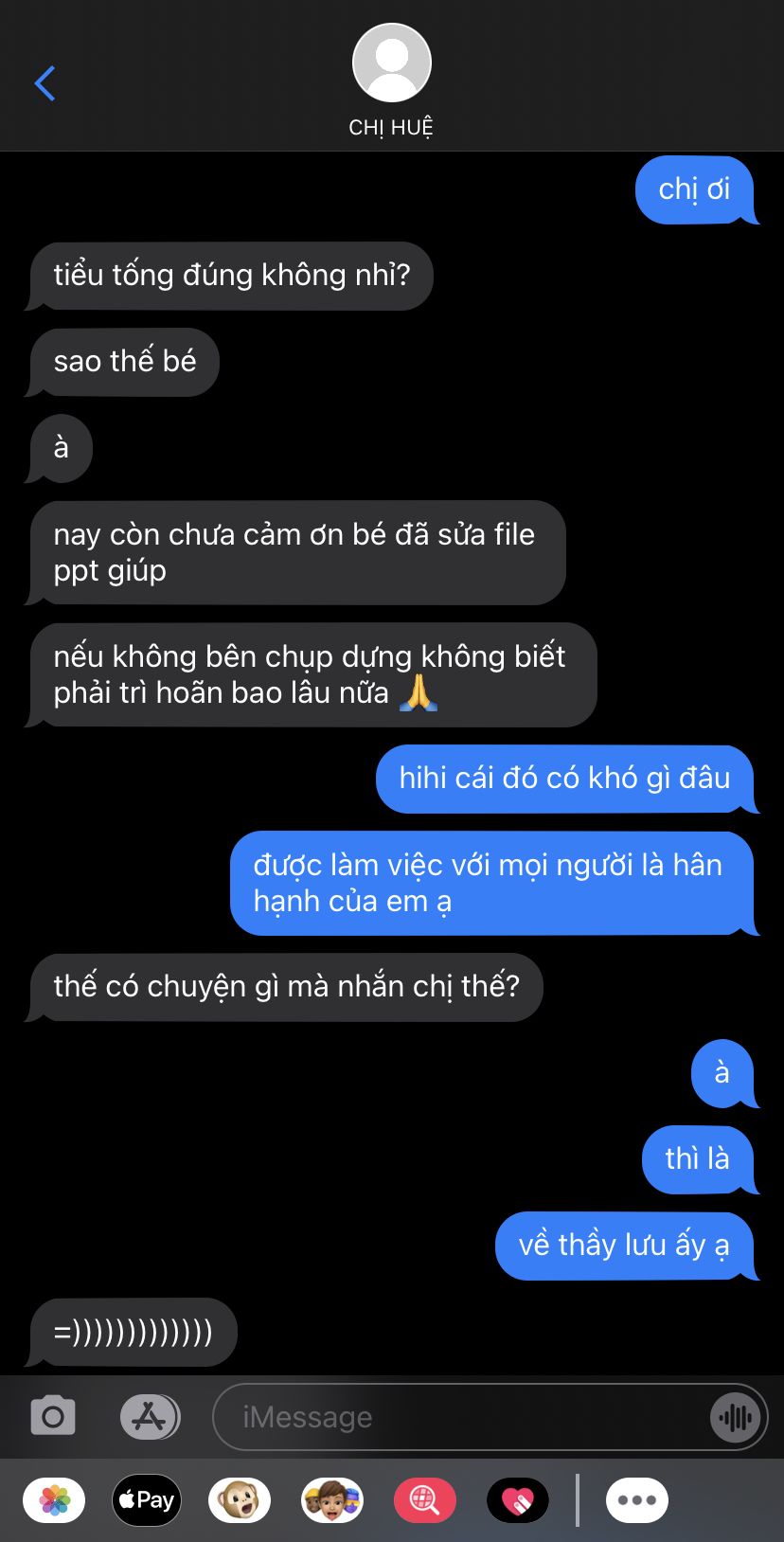This screenshot has height=1542, width=784.
Task: Open more iMessage apps menu
Action: coord(637,1500)
